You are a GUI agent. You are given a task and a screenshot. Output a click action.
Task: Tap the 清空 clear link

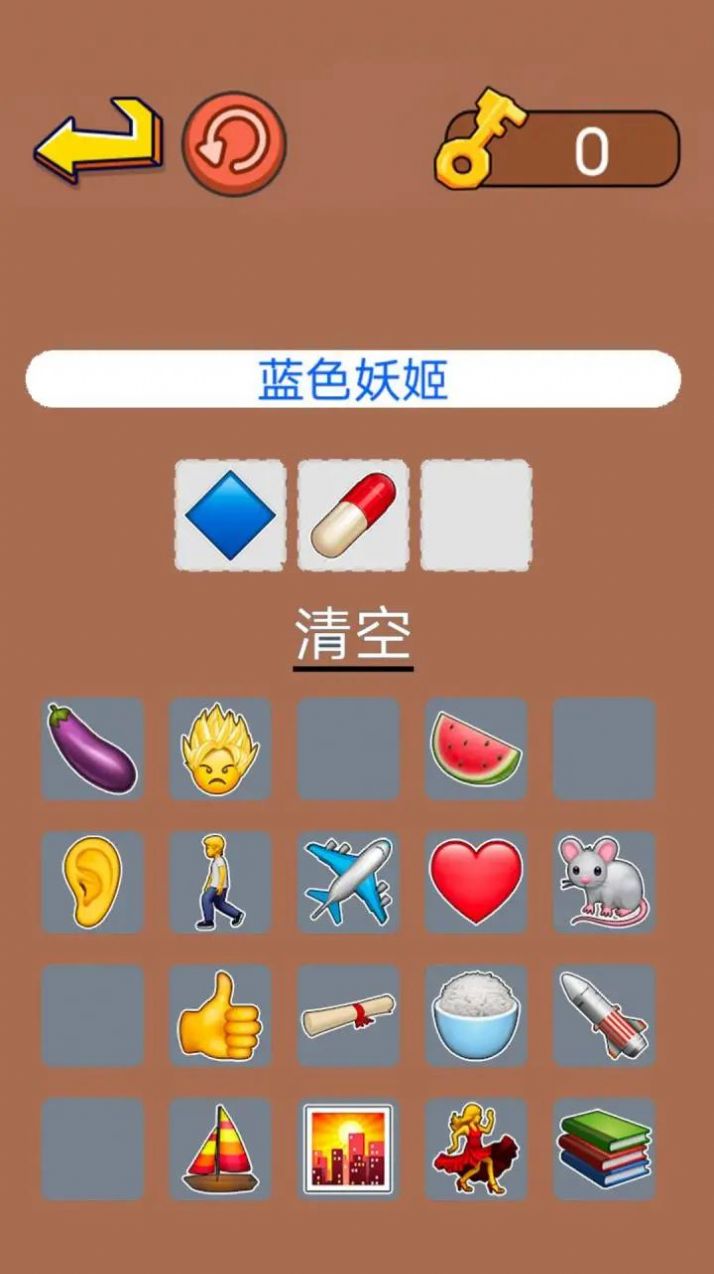click(x=353, y=634)
